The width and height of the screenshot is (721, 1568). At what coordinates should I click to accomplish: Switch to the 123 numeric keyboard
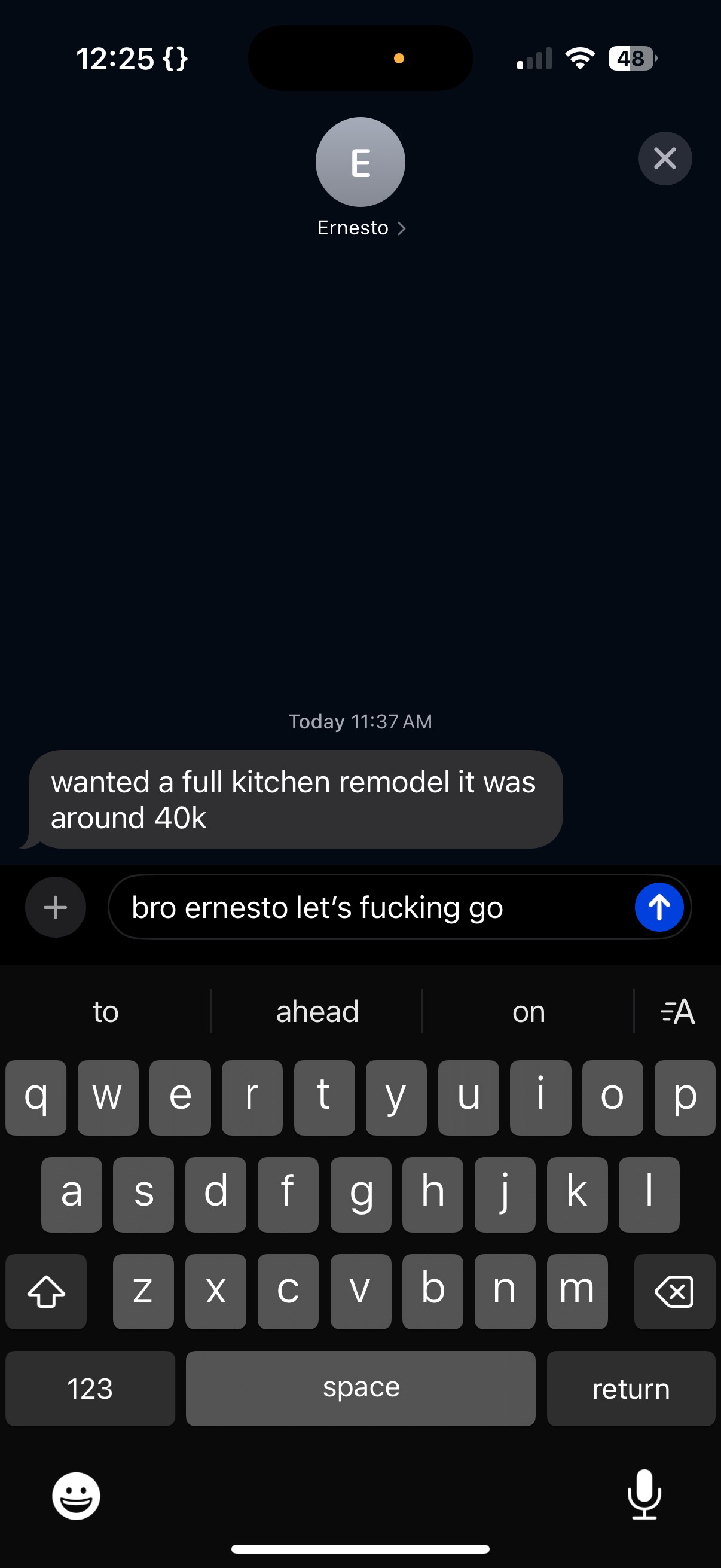click(x=90, y=1389)
